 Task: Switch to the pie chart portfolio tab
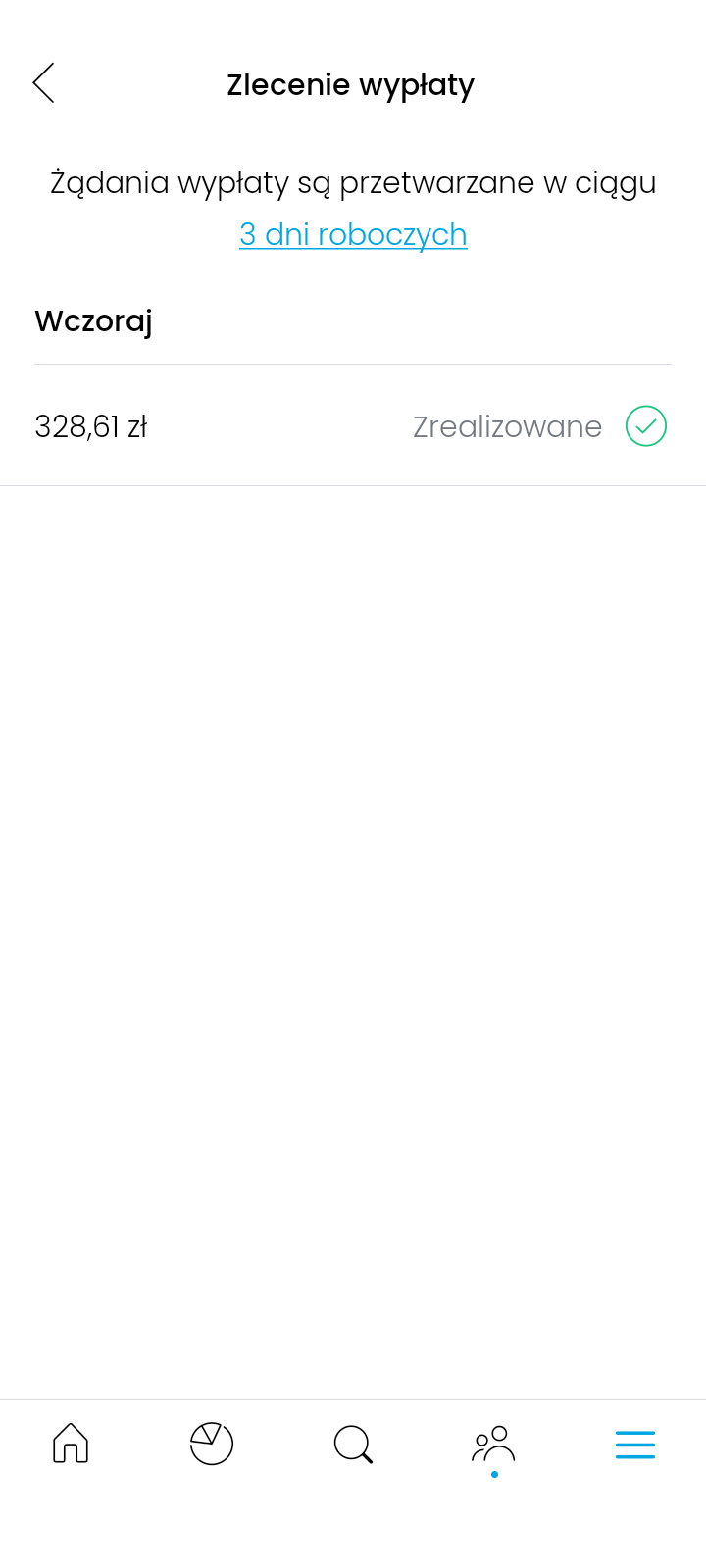click(212, 1444)
